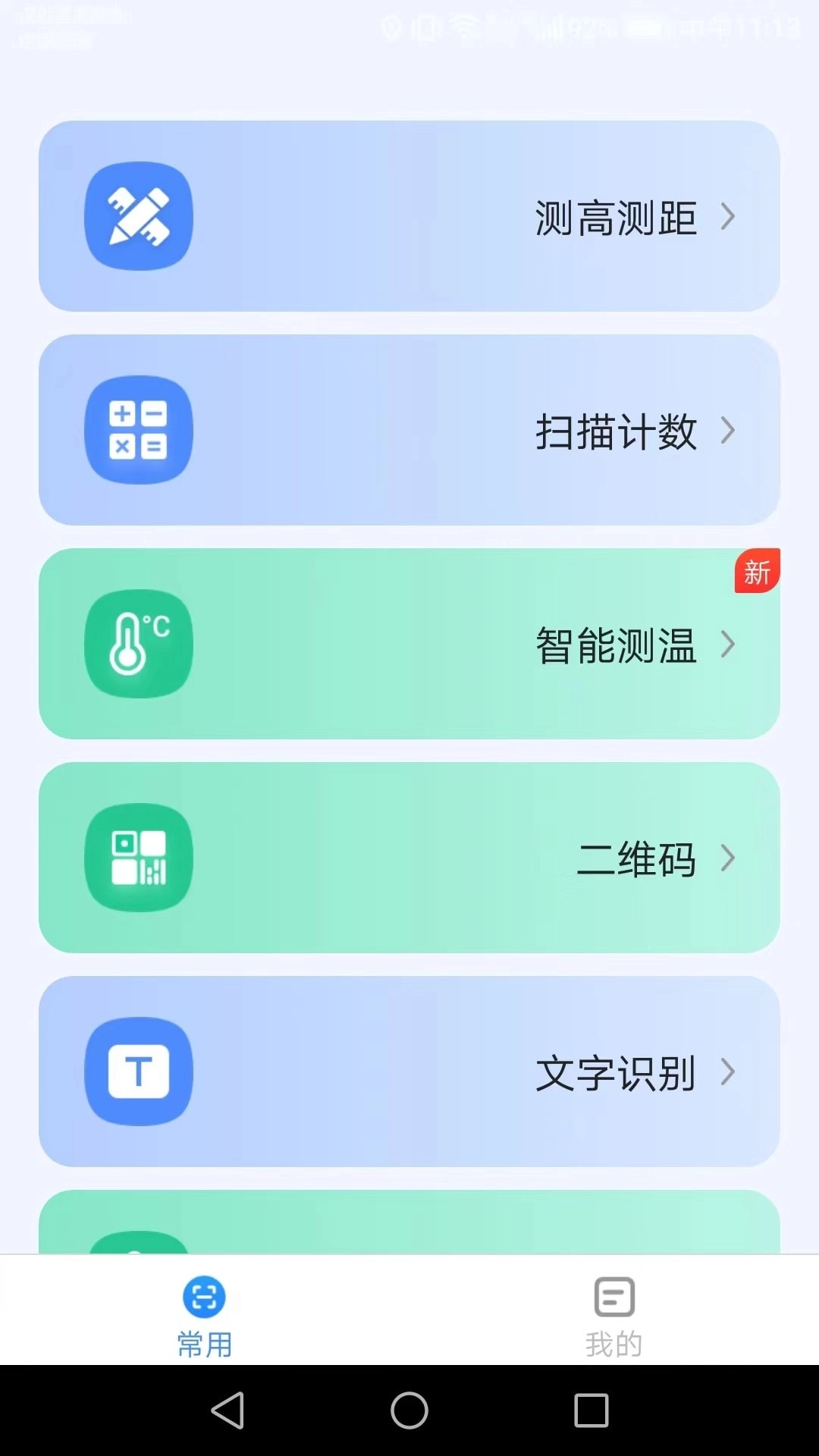Expand the 二维码 entry chevron

click(x=730, y=858)
